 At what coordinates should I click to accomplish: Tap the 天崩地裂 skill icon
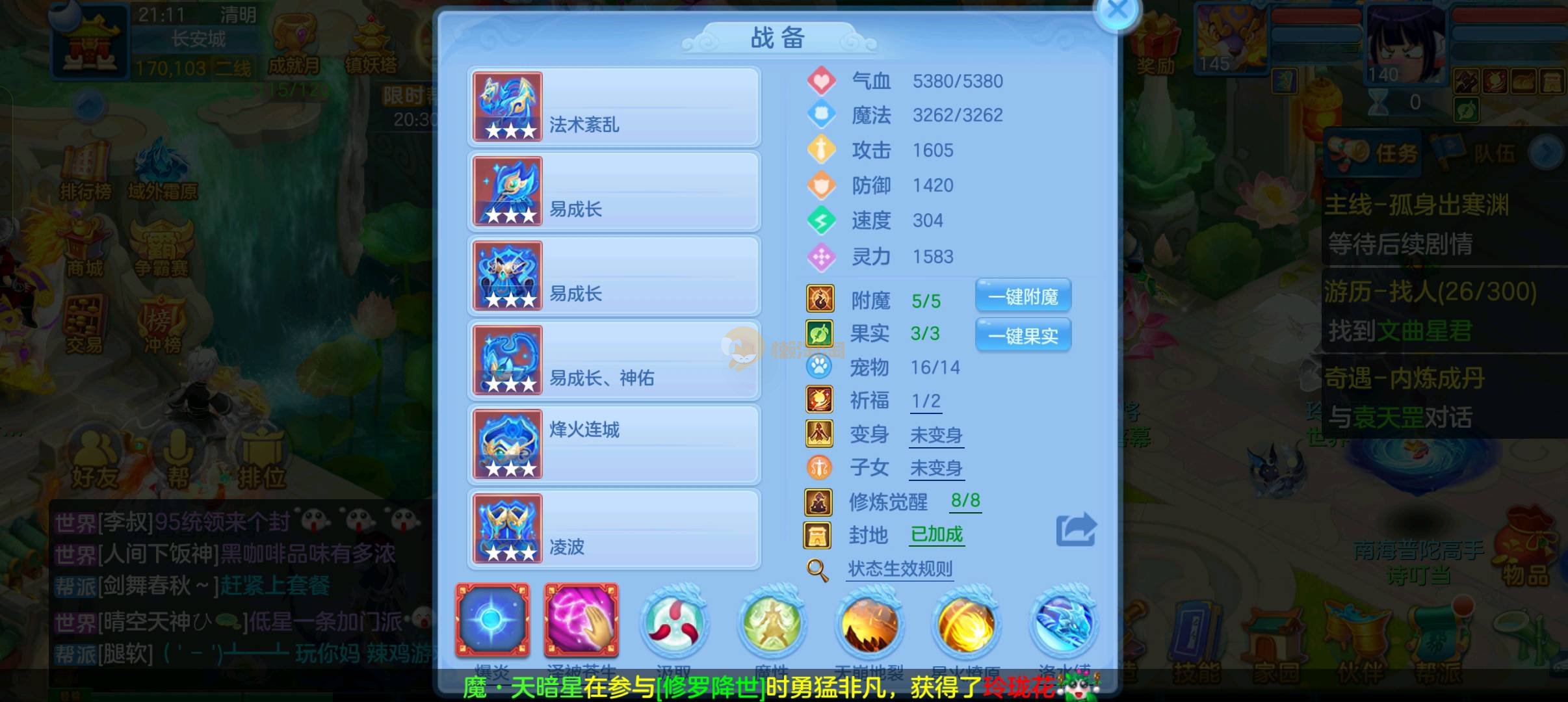pos(869,623)
